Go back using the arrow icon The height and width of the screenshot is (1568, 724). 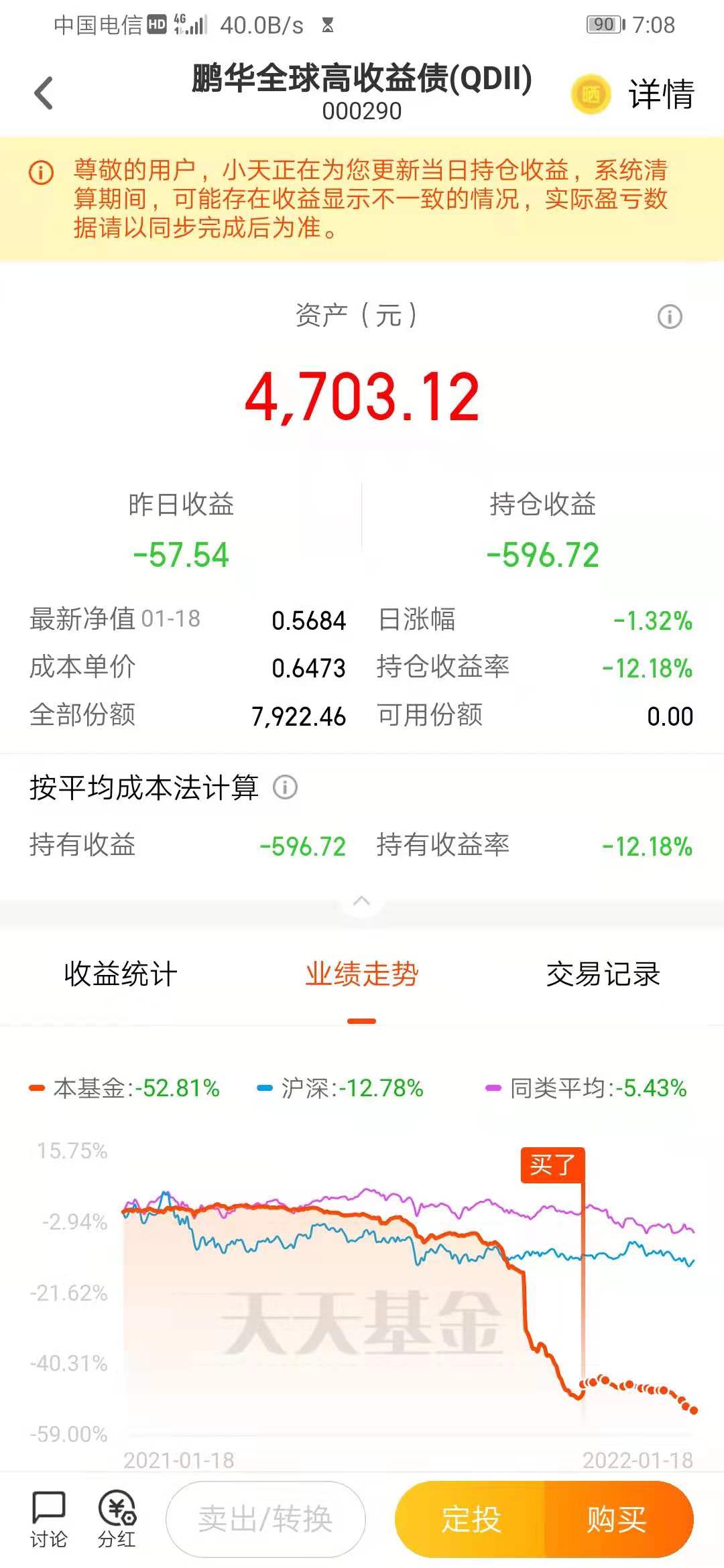point(44,93)
